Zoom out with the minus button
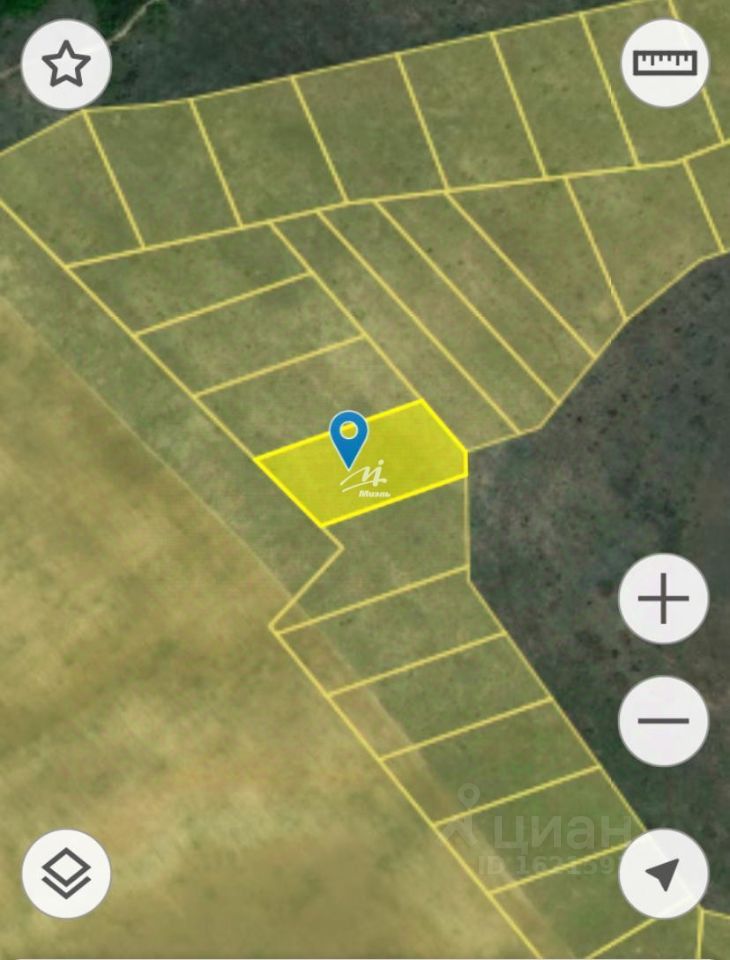This screenshot has height=960, width=730. point(664,721)
